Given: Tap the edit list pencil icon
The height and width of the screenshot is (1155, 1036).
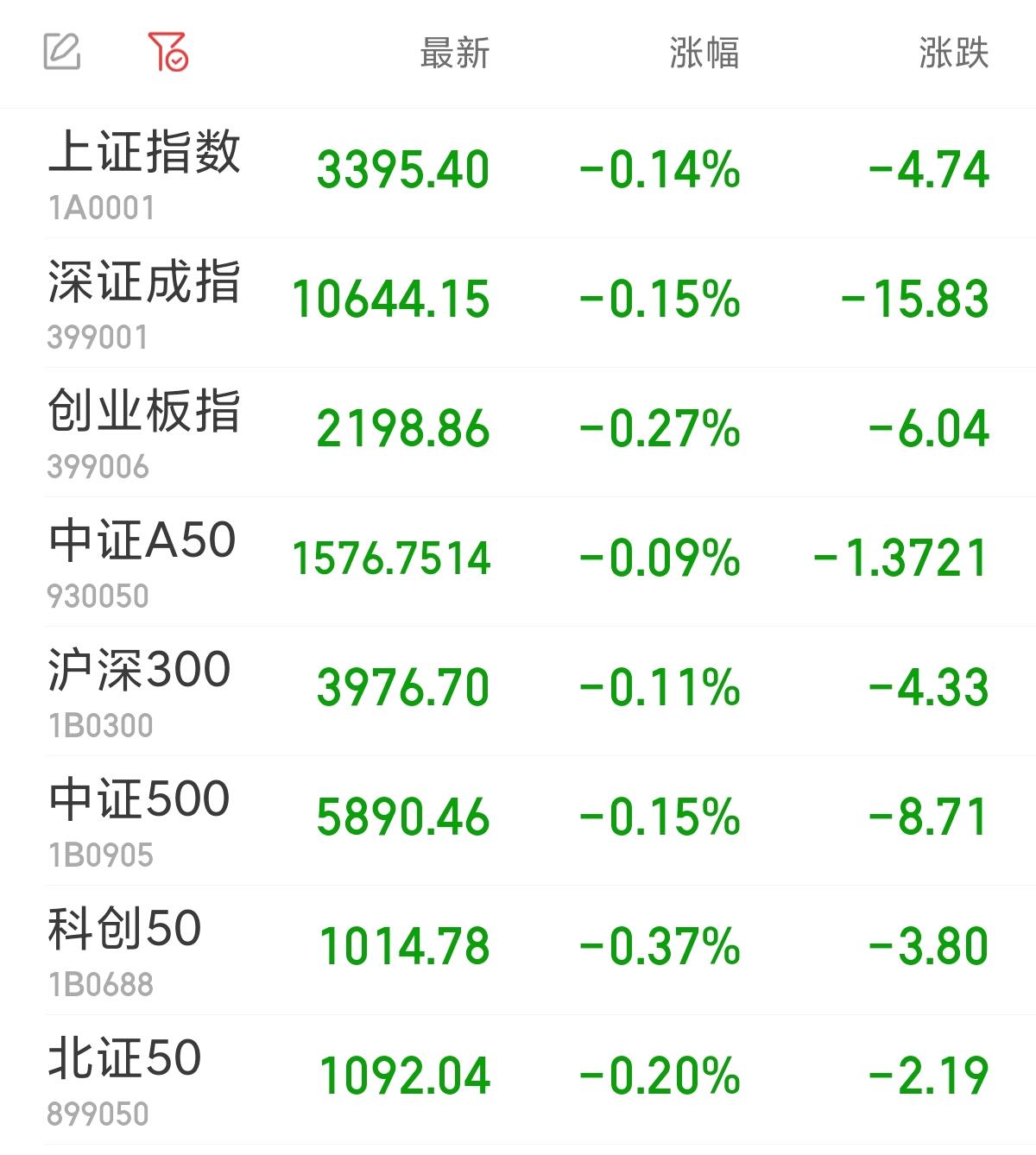Looking at the screenshot, I should click(x=62, y=52).
